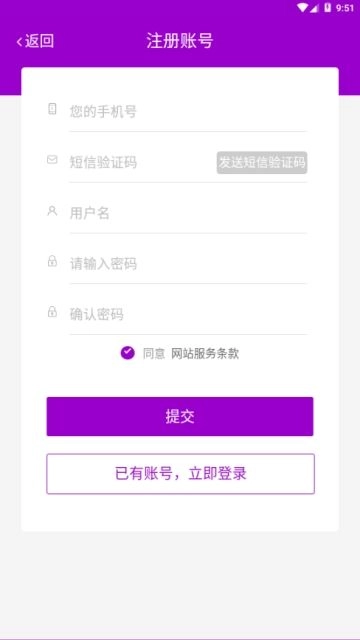Submit registration with the 提交 button

(180, 416)
